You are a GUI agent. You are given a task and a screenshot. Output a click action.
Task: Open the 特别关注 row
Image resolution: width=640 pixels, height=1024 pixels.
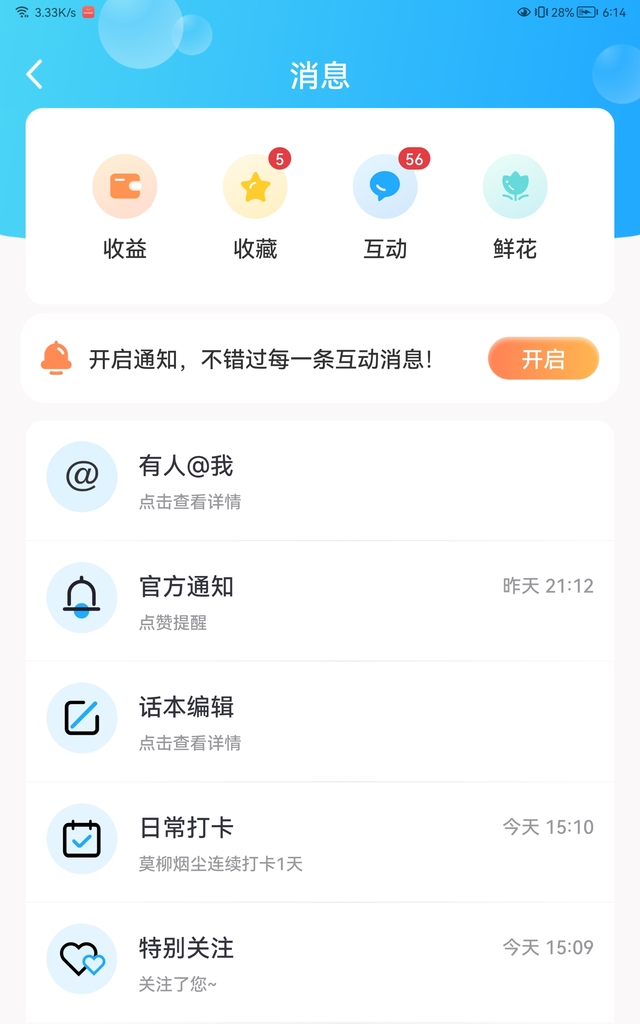[x=320, y=963]
